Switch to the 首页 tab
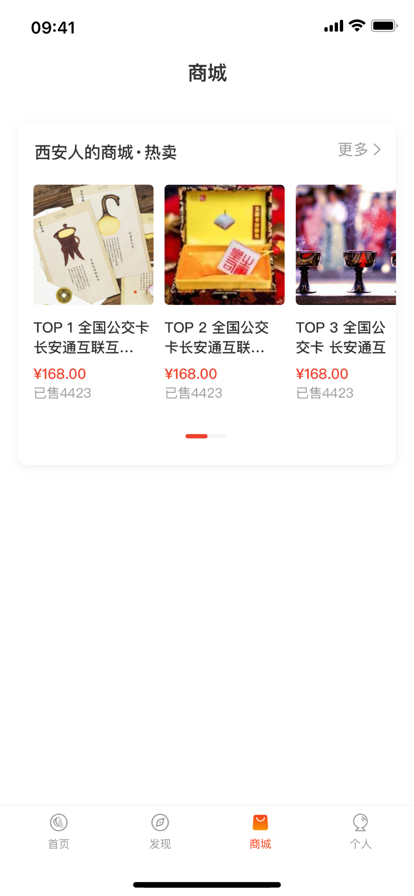Screen dimensions: 414x896 [58, 831]
